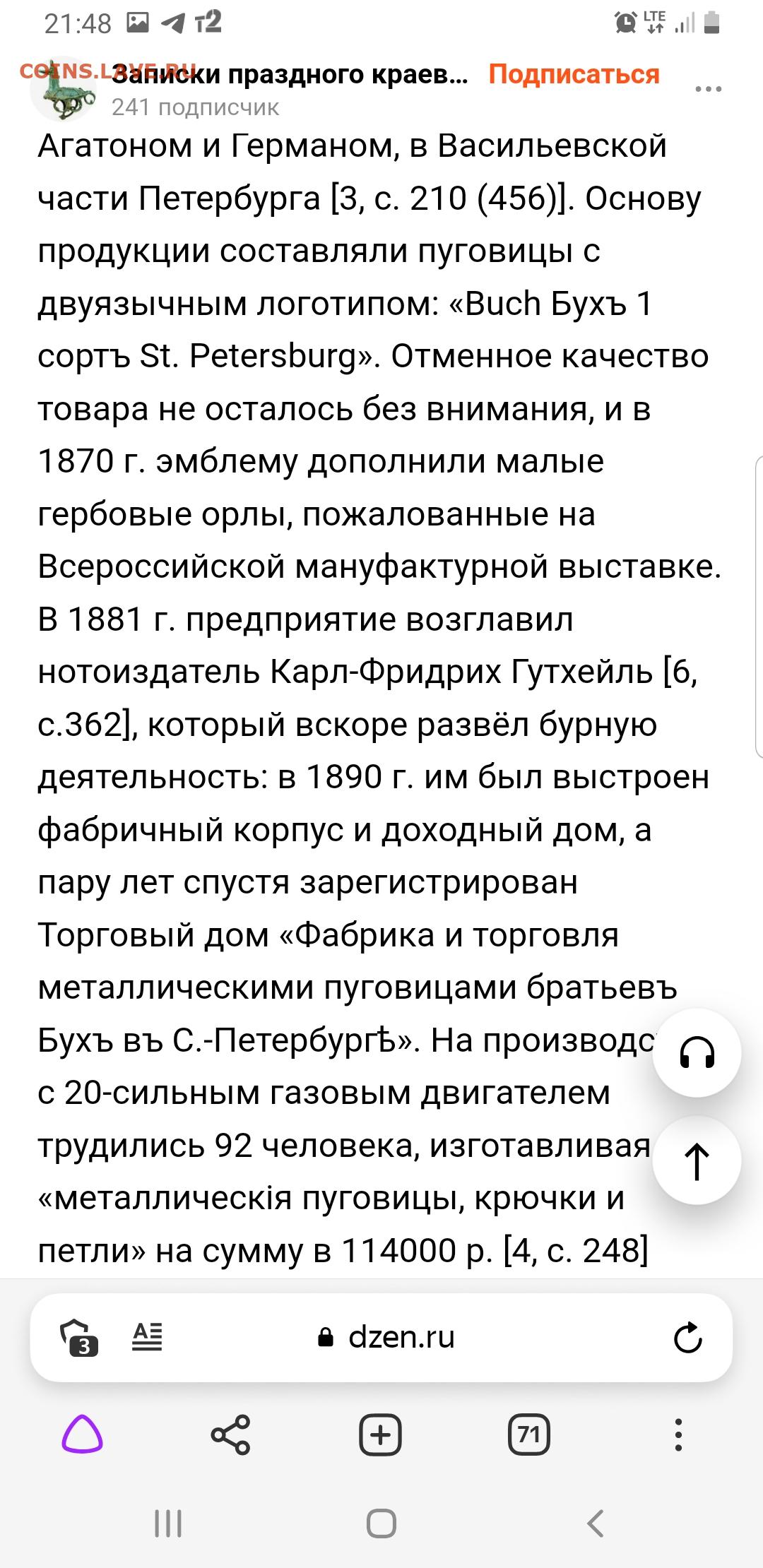This screenshot has width=763, height=1568.
Task: Go back using system navigation
Action: (596, 1524)
